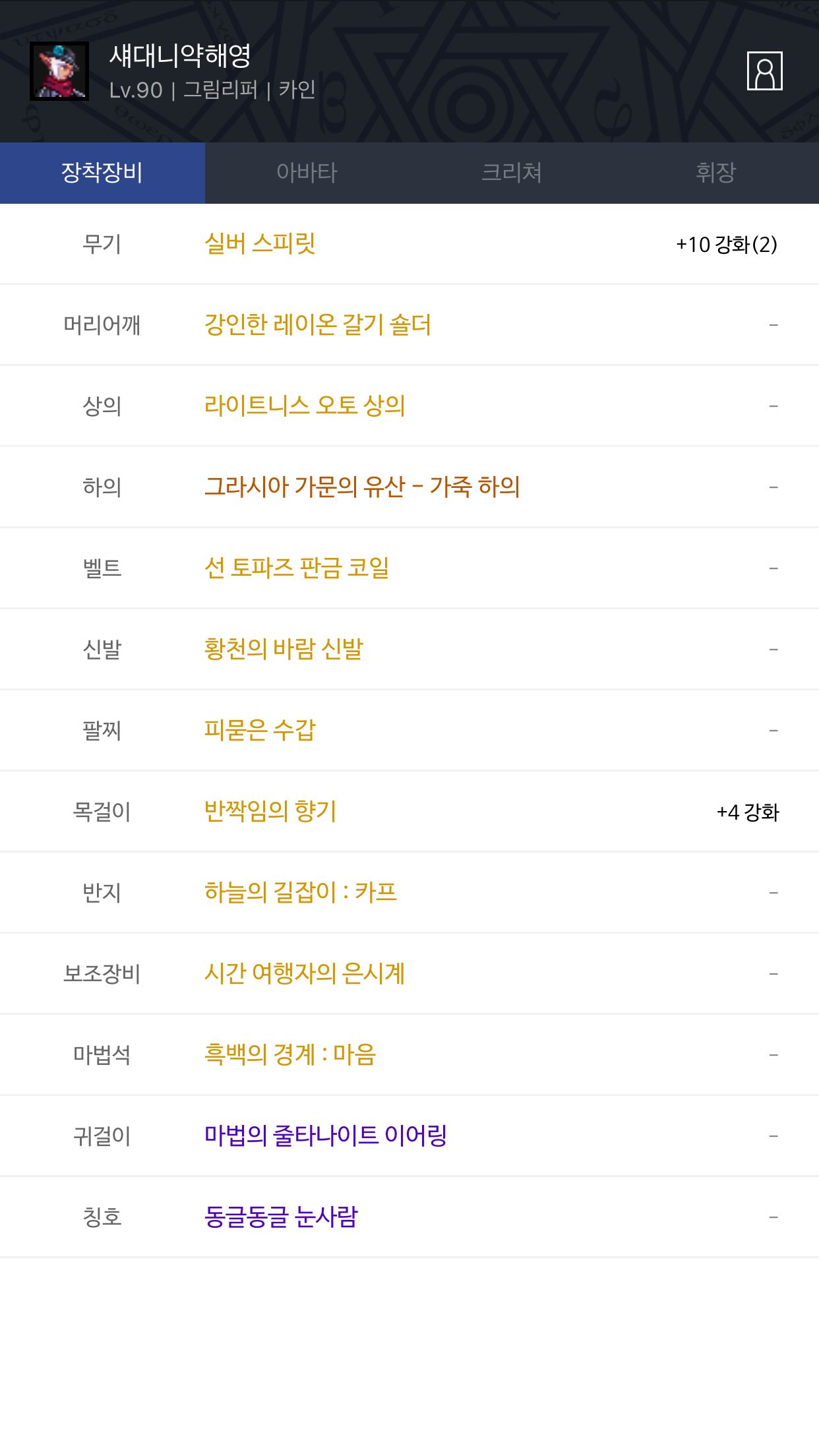819x1456 pixels.
Task: Switch to the 휘장 tab
Action: click(x=716, y=173)
